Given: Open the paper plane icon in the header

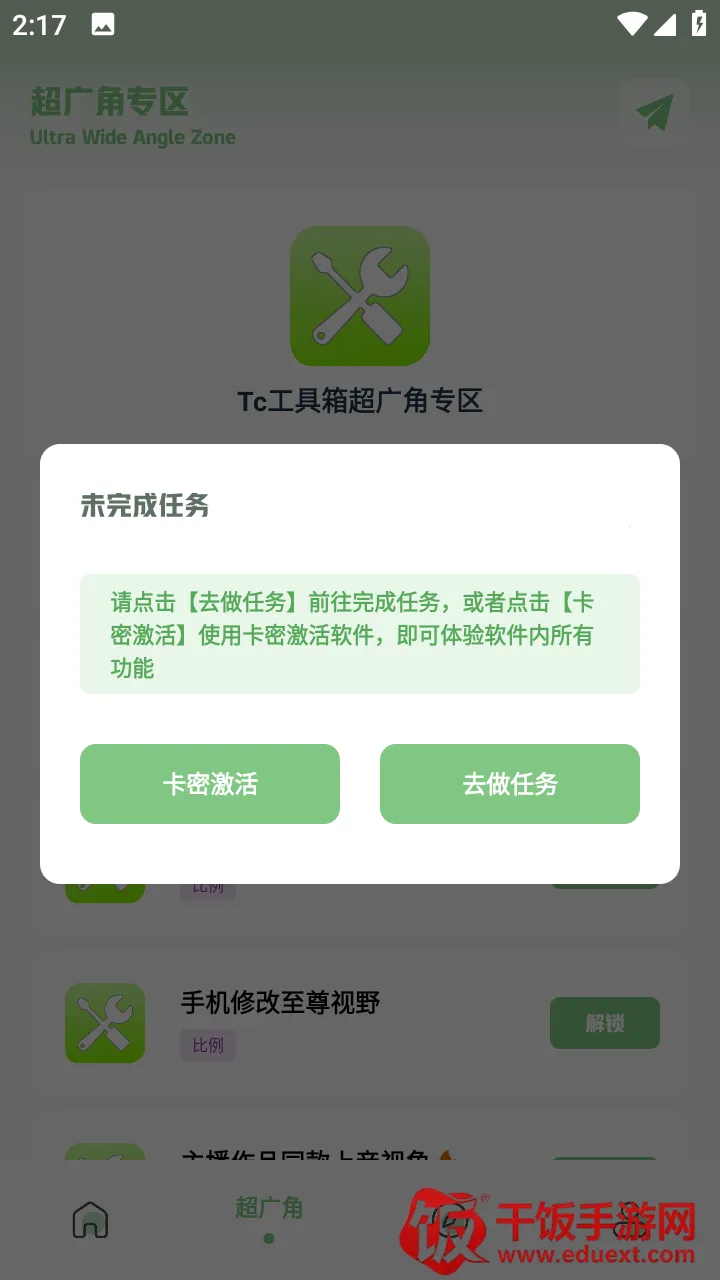Looking at the screenshot, I should pyautogui.click(x=655, y=113).
